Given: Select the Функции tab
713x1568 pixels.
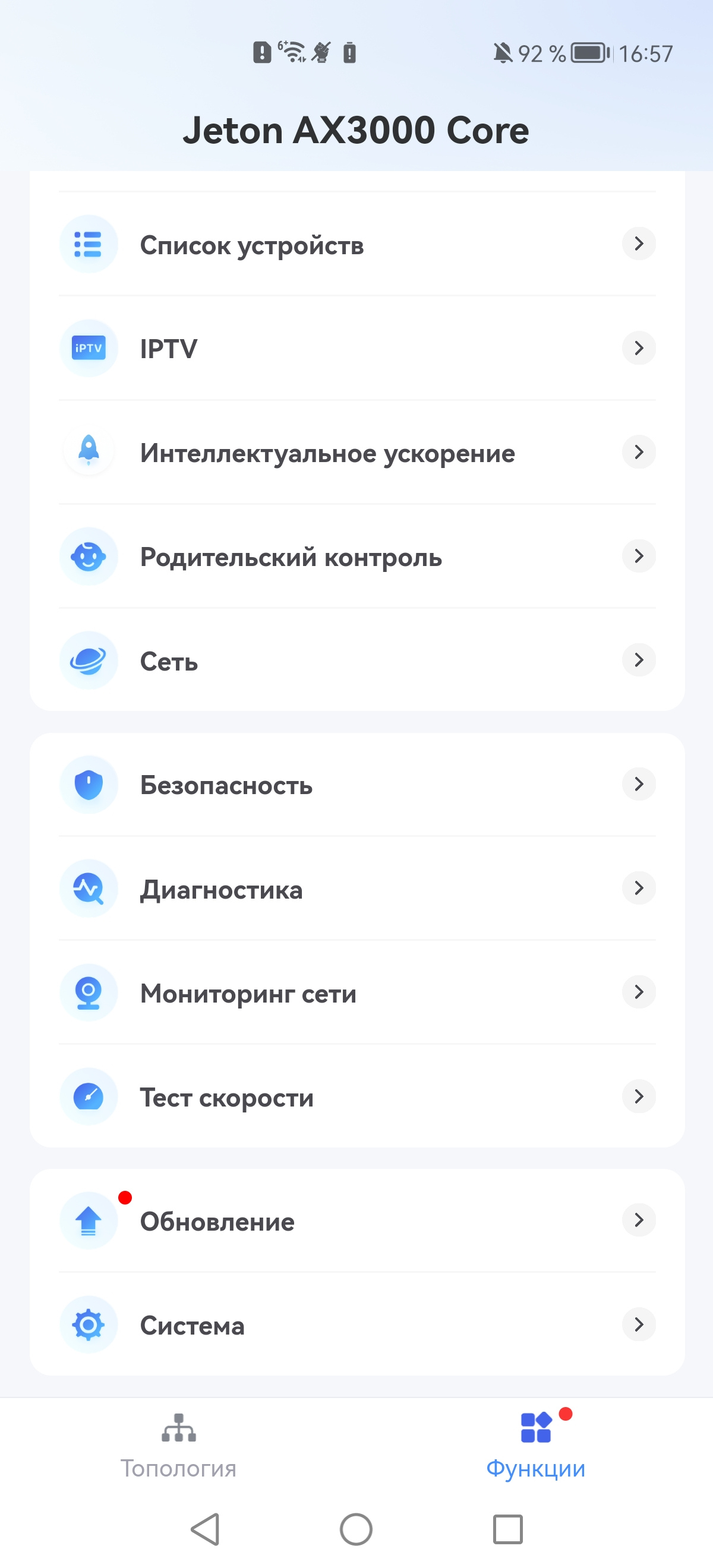Looking at the screenshot, I should 535,1446.
